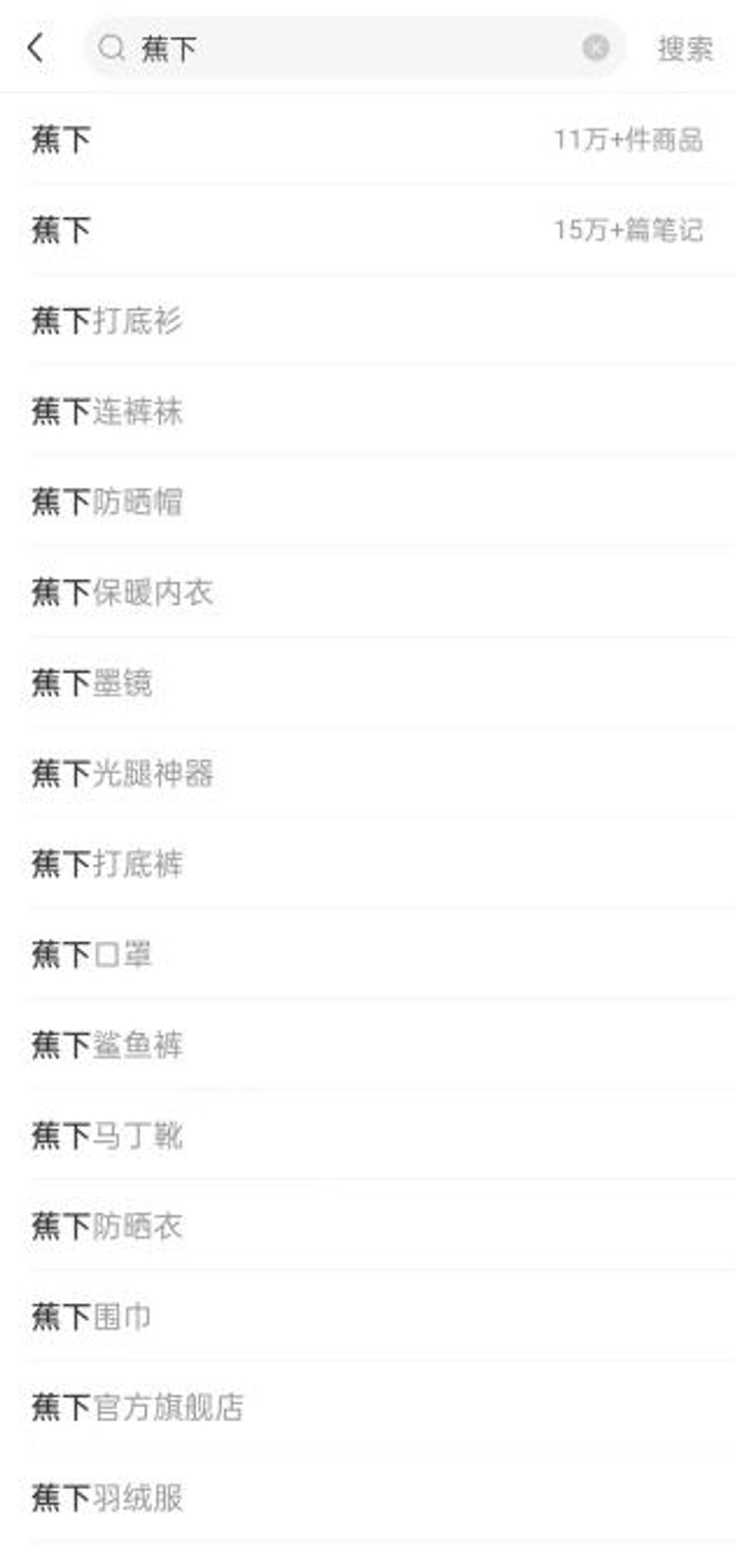The width and height of the screenshot is (735, 1568).
Task: Tap the 蕉下围巾 suggestion
Action: 367,1317
